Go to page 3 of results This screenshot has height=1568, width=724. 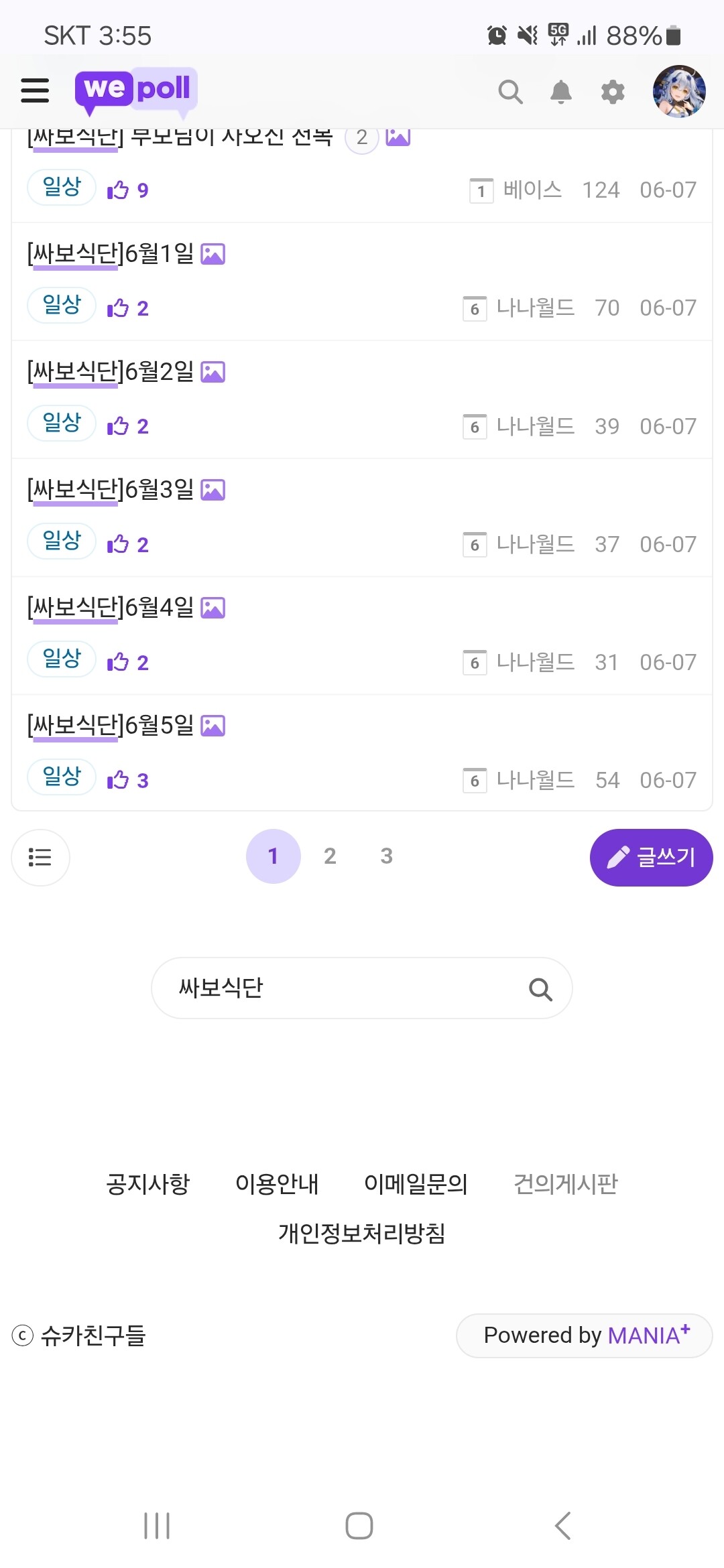click(387, 856)
